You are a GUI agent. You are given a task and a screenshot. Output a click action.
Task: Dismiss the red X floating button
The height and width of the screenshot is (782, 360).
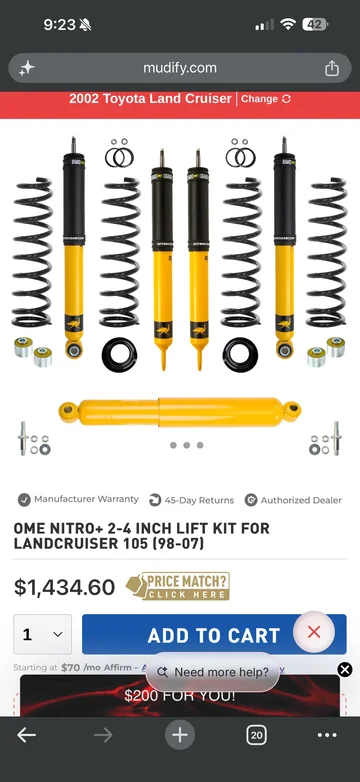click(314, 632)
